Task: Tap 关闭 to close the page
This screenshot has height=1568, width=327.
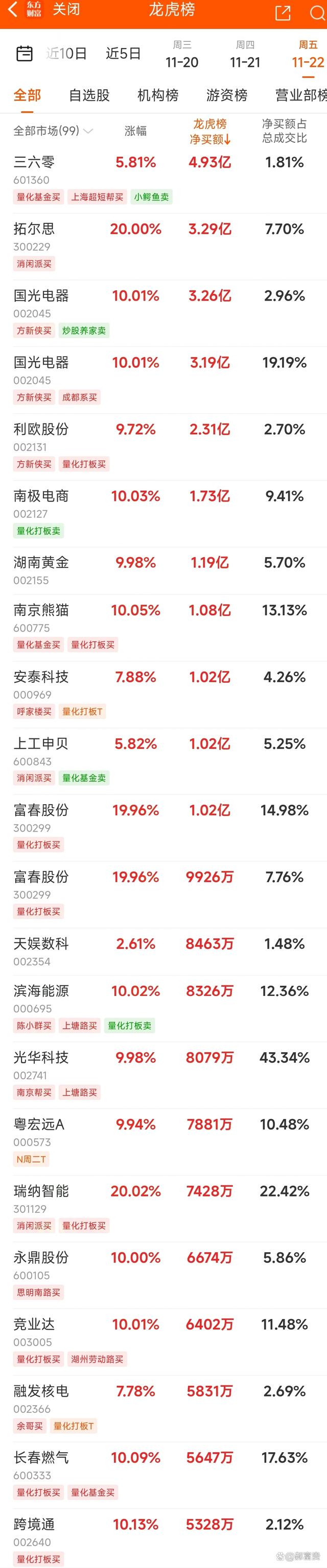Action: 66,10
